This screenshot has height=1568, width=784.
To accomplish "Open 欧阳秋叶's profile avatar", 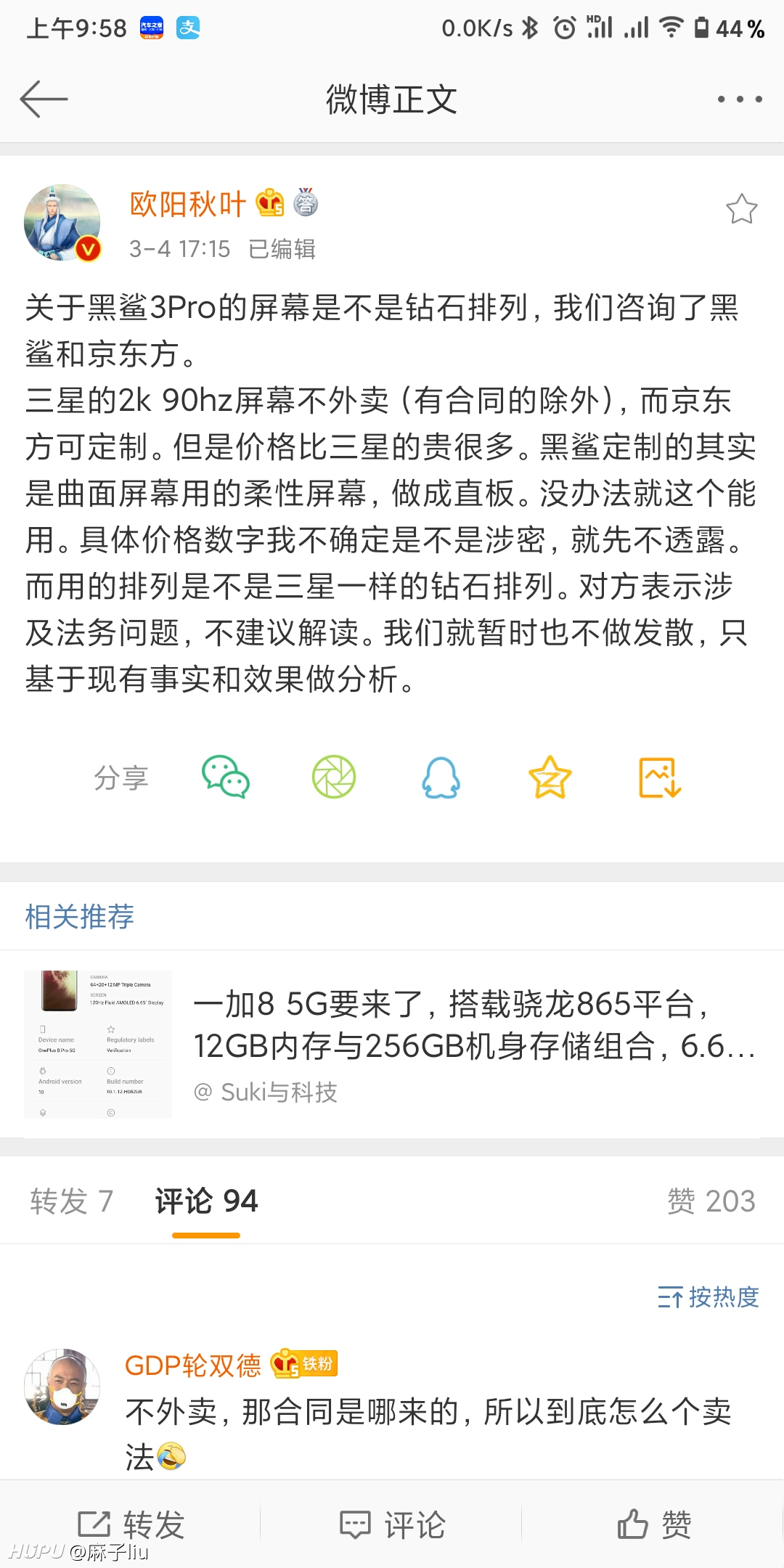I will pos(62,222).
